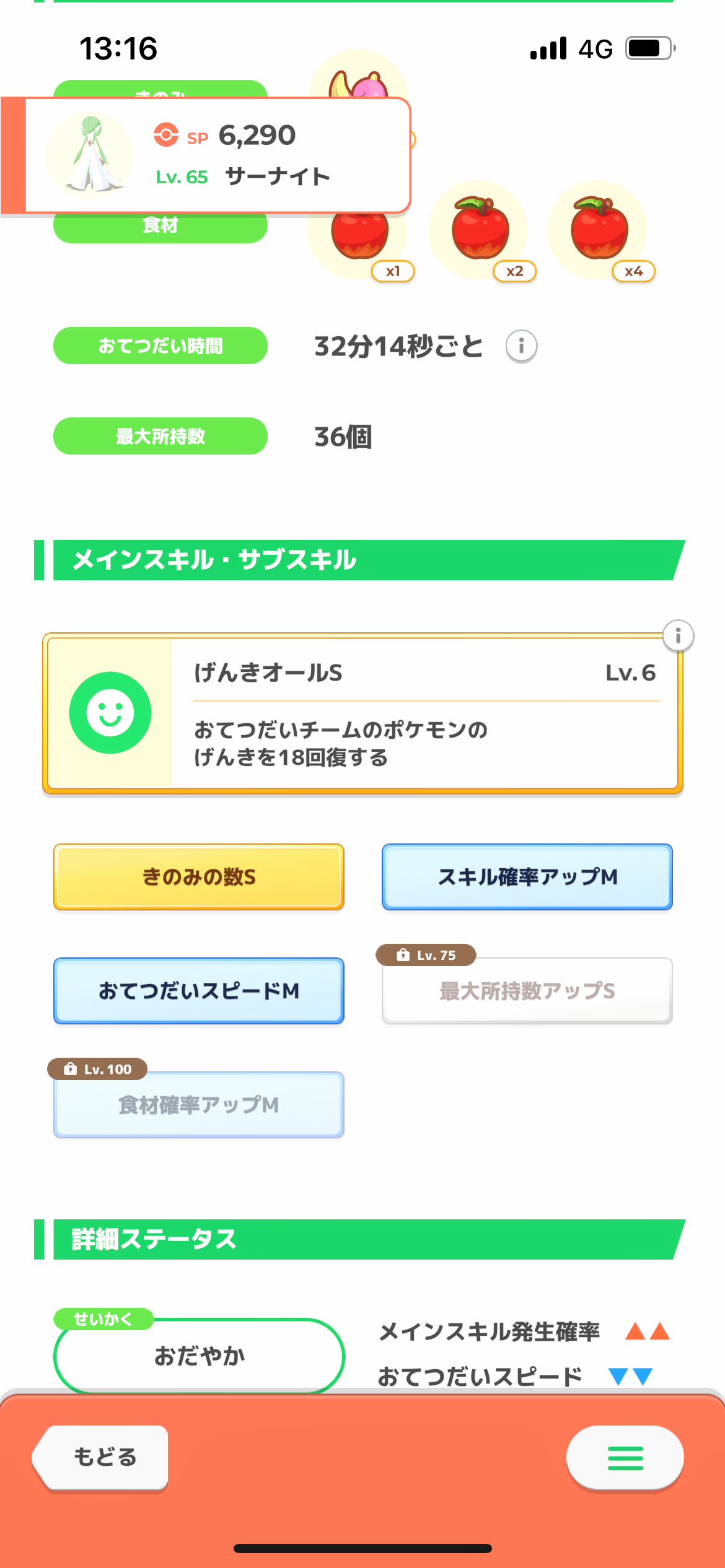The height and width of the screenshot is (1568, 725).
Task: Open info icon on げんきオールS skill card
Action: click(x=678, y=636)
